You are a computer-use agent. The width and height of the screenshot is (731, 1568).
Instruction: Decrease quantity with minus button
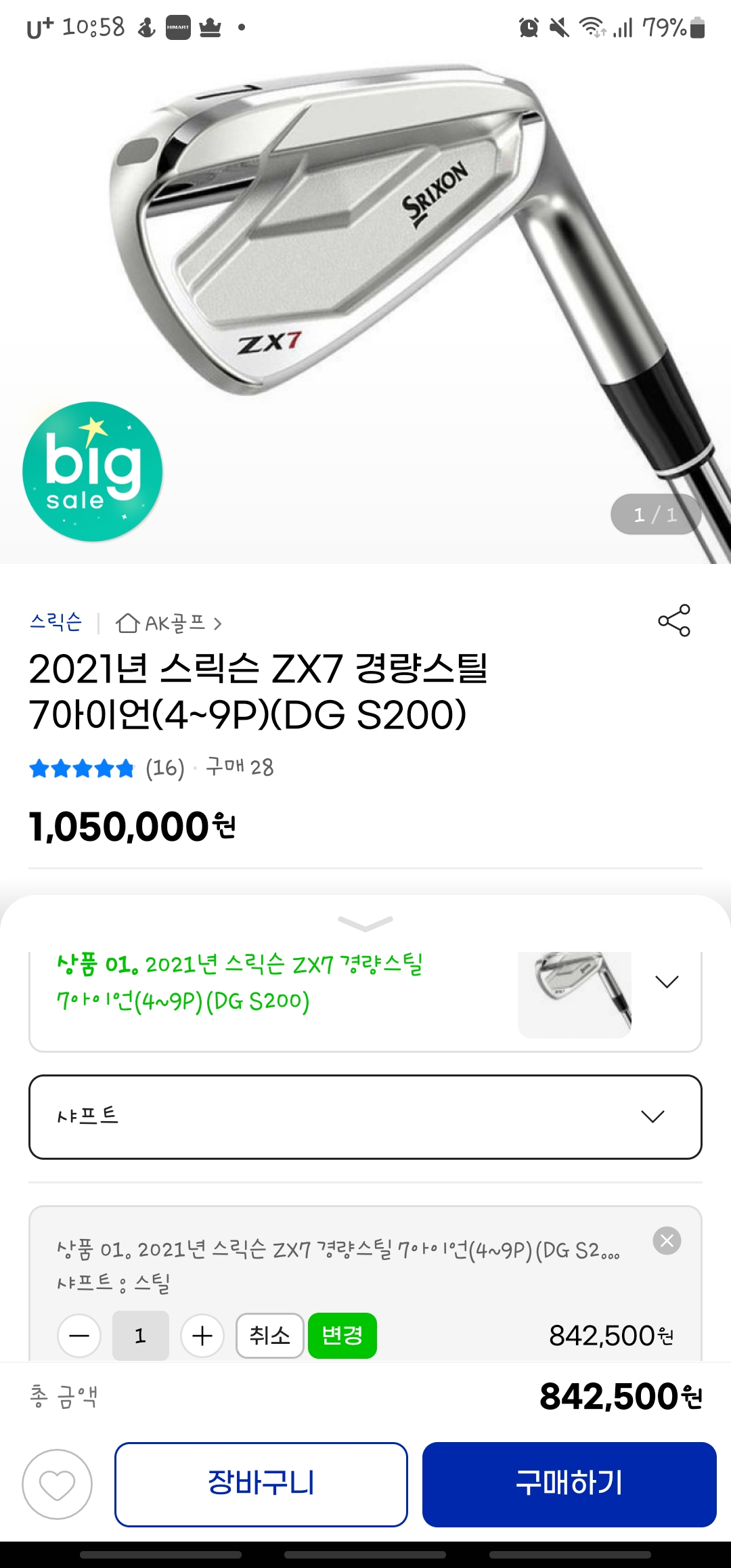pyautogui.click(x=79, y=1336)
